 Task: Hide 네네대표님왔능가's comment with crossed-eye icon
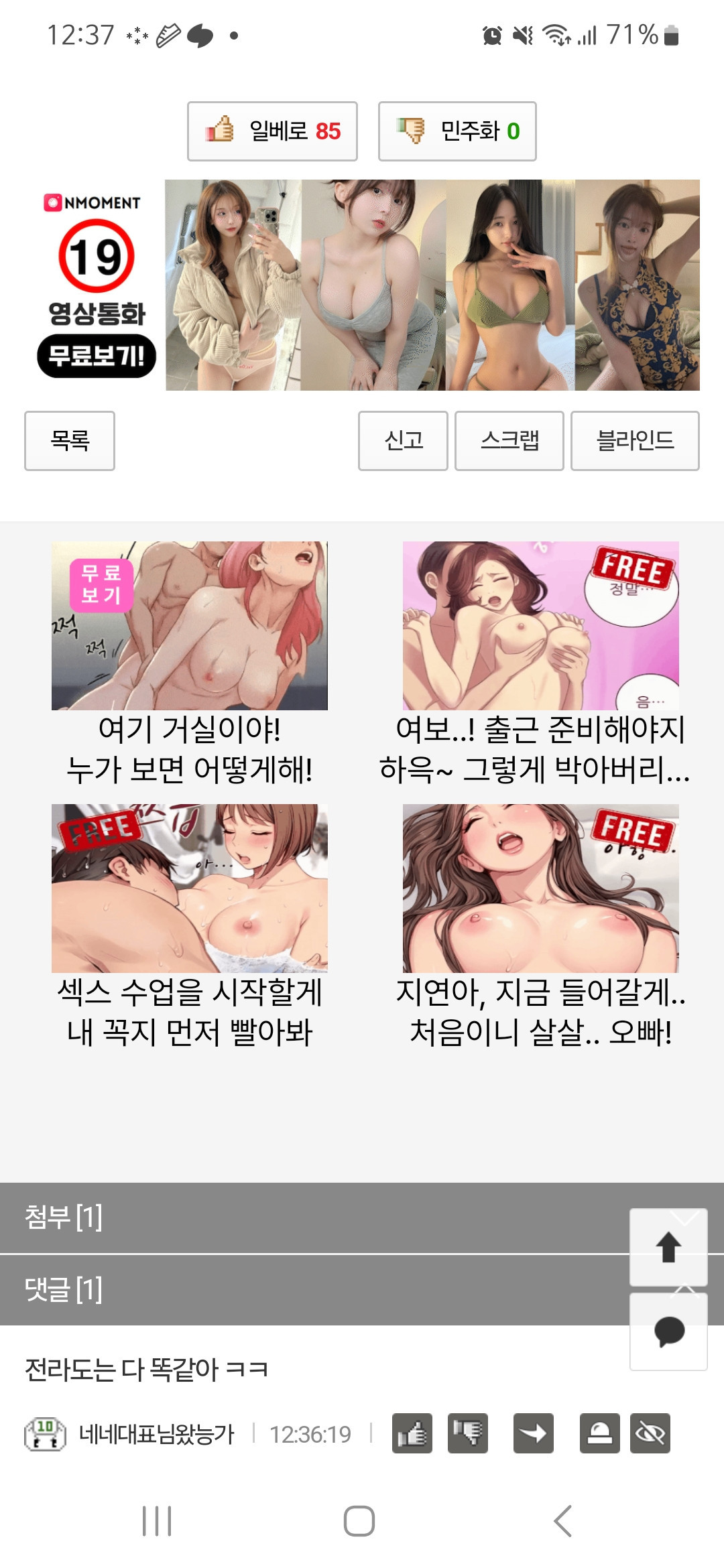pyautogui.click(x=650, y=1433)
